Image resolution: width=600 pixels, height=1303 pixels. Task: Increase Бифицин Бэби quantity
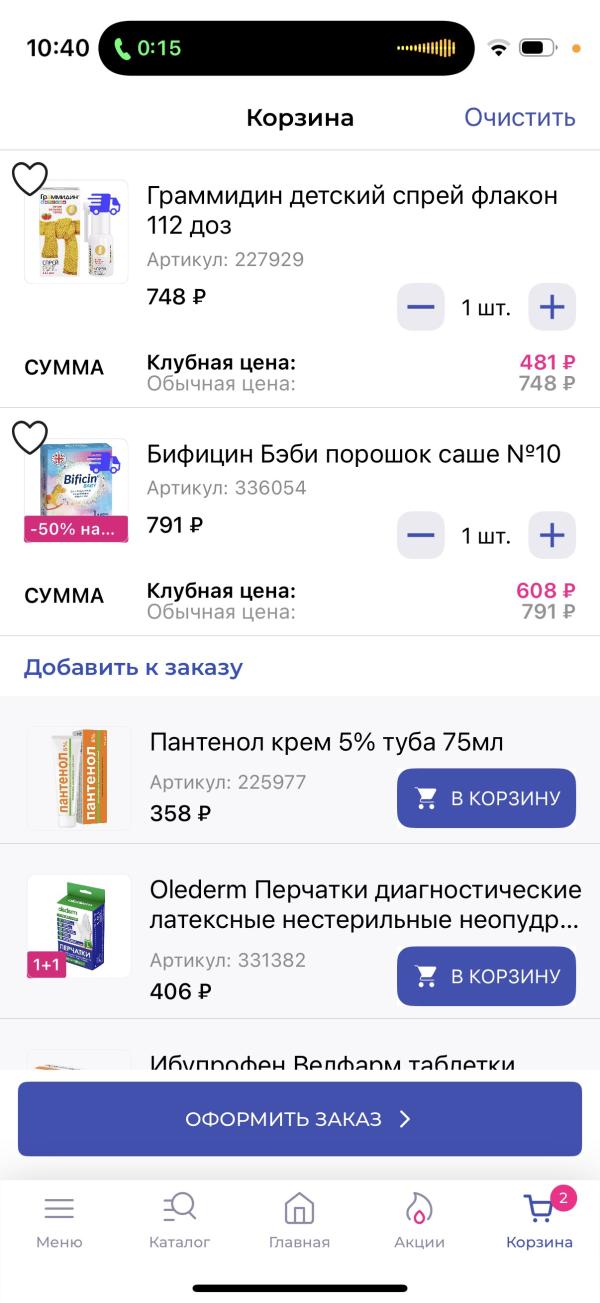[x=552, y=535]
